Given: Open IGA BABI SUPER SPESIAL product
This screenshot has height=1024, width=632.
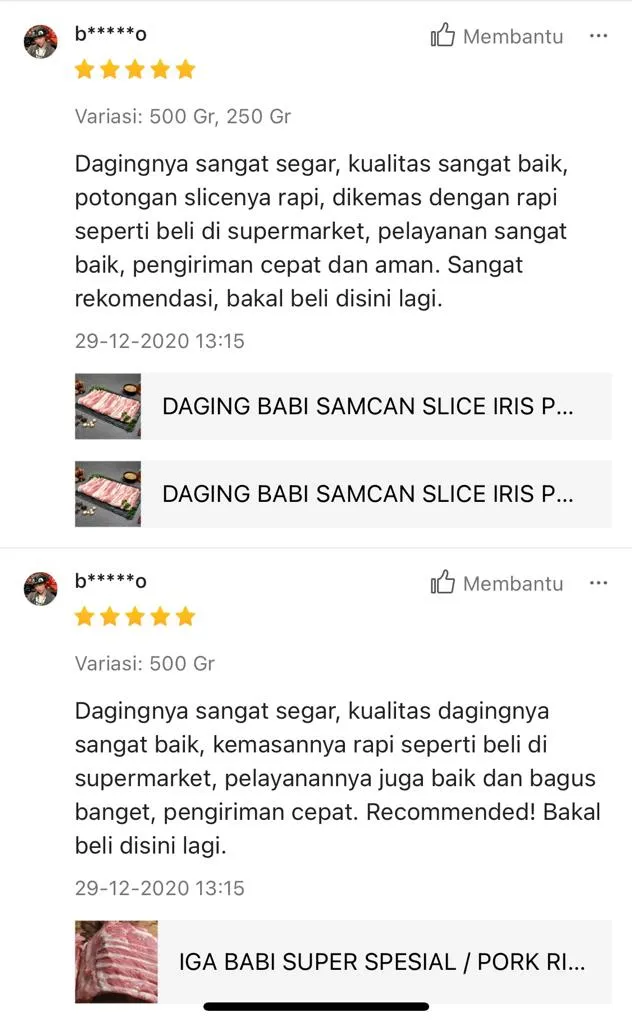Looking at the screenshot, I should pyautogui.click(x=343, y=962).
